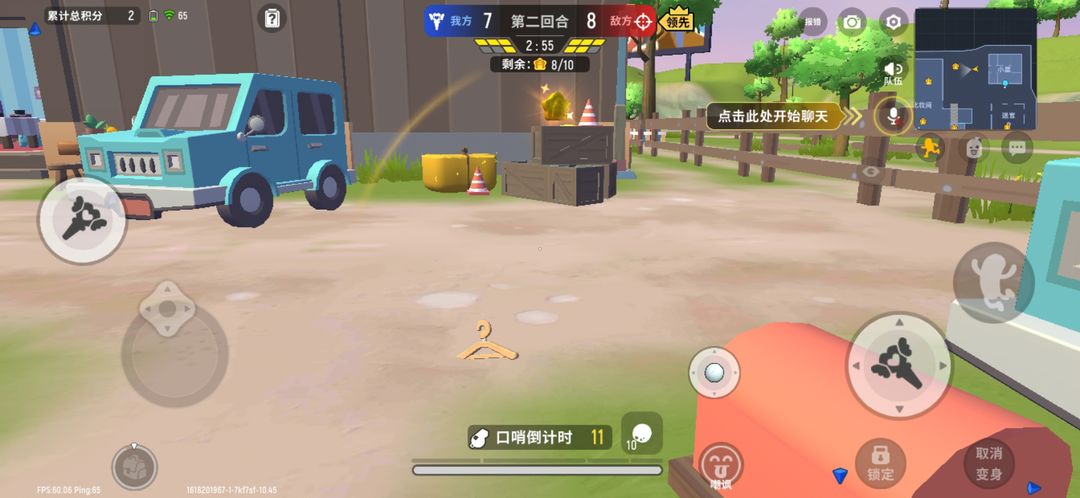Open the backpack icon at the bottom left
1080x498 pixels.
point(133,466)
